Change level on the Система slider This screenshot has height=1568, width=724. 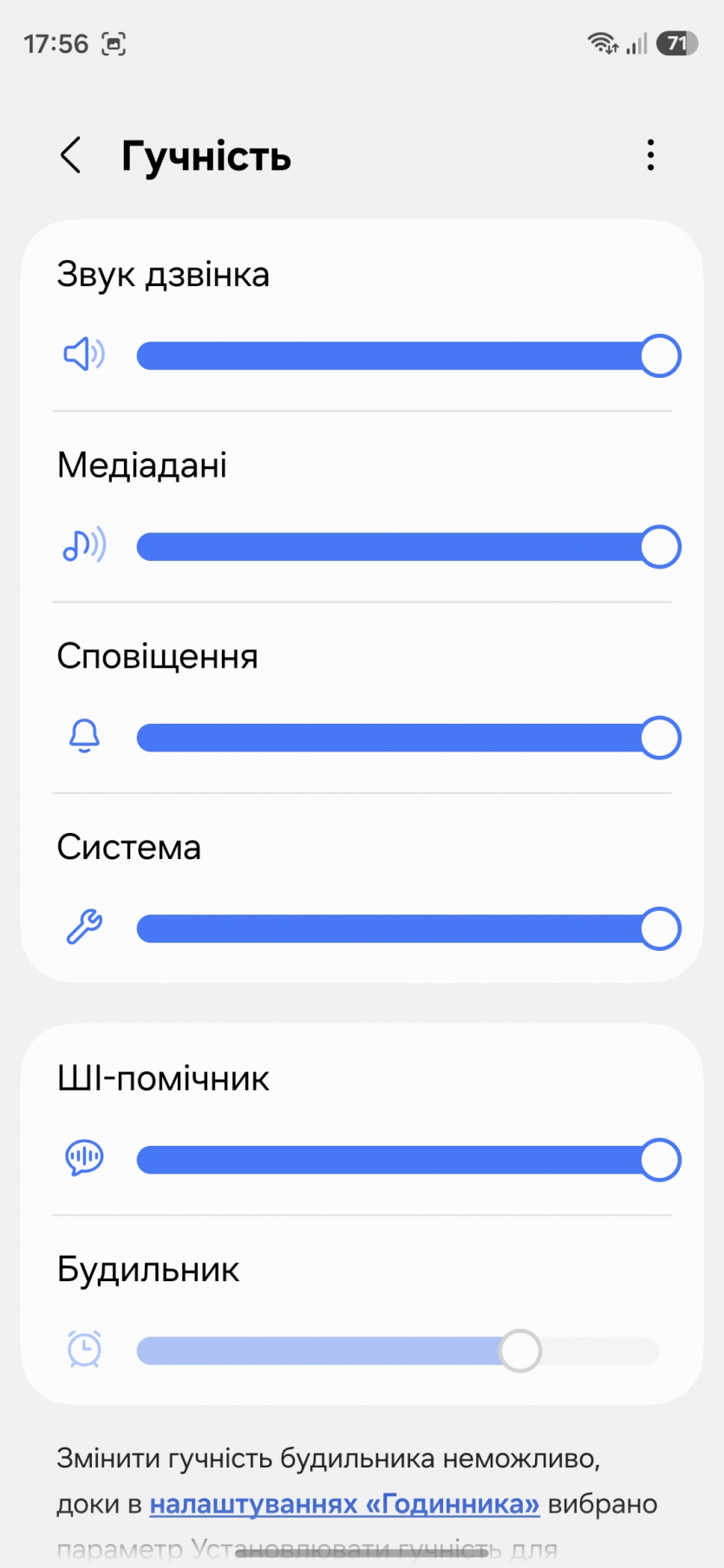coord(399,928)
